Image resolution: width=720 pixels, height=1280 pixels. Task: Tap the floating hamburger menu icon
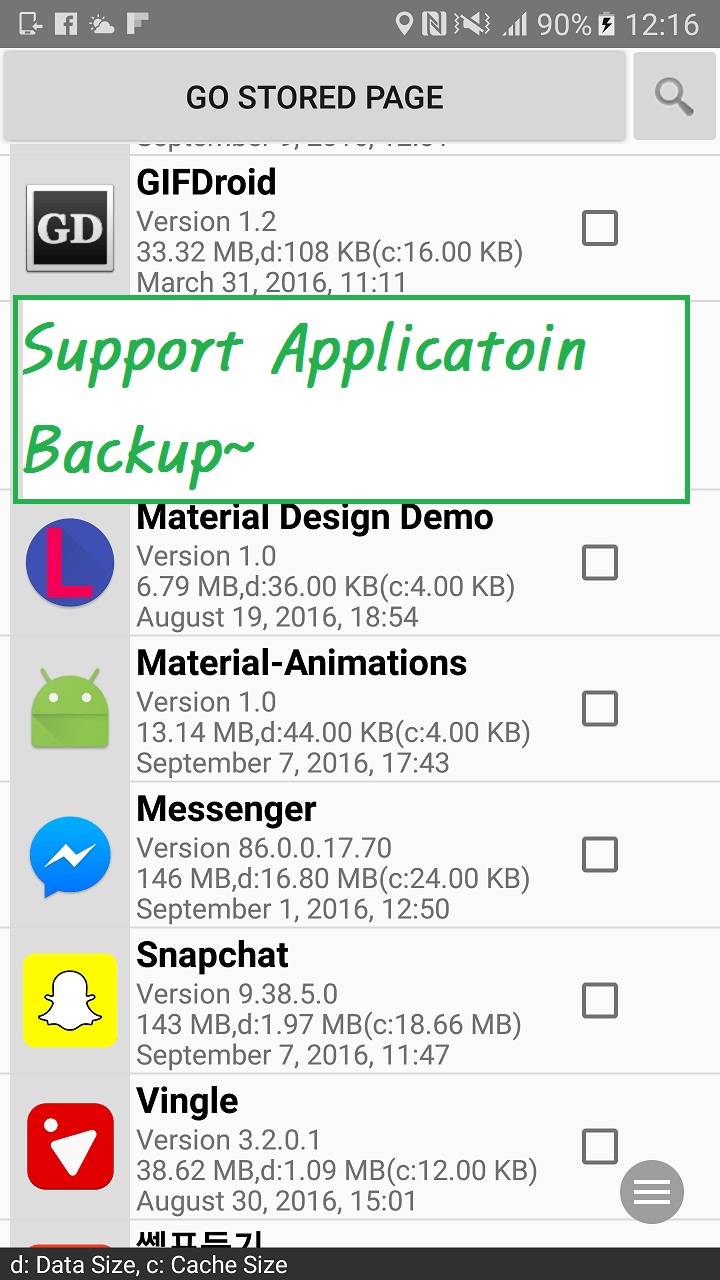pyautogui.click(x=652, y=1192)
